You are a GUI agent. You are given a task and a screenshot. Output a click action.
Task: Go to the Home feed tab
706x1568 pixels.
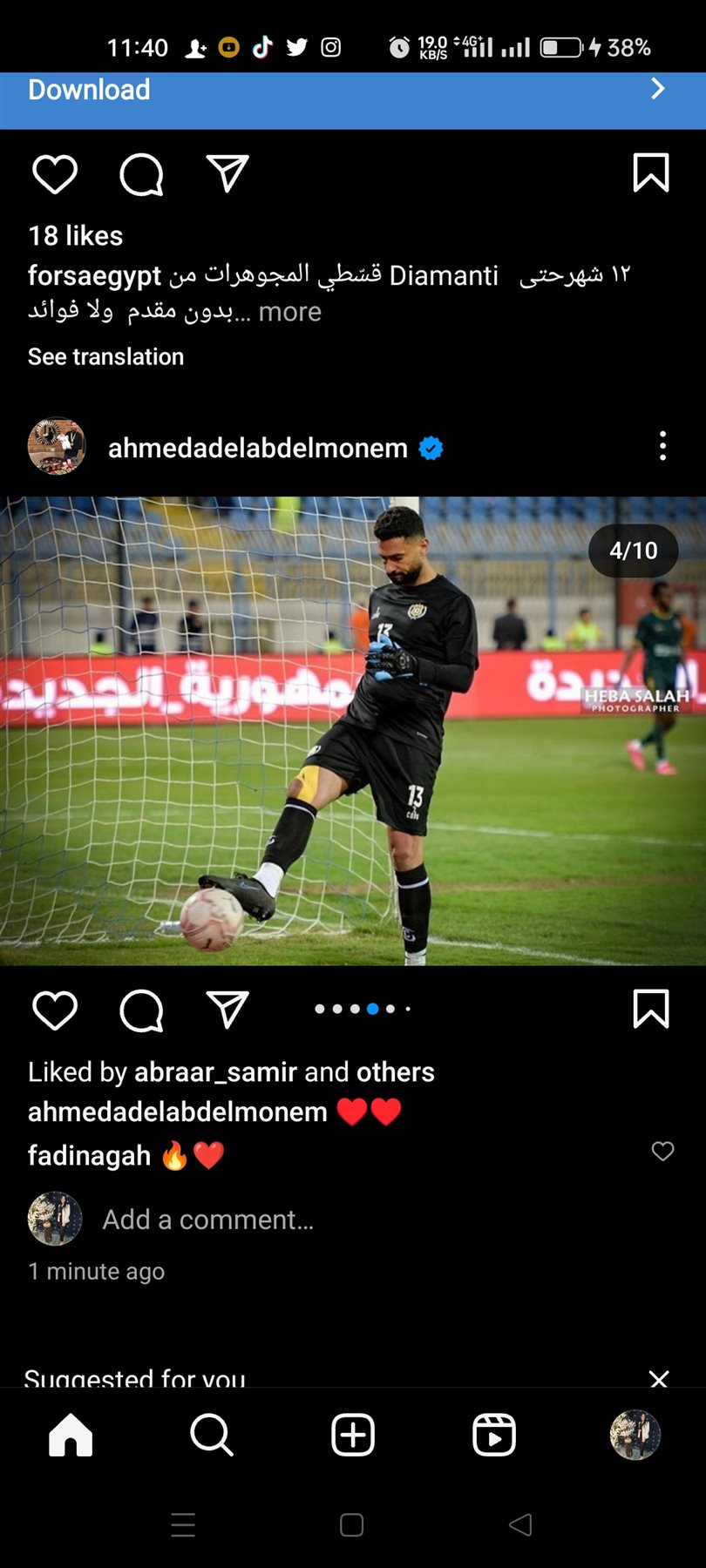71,1435
